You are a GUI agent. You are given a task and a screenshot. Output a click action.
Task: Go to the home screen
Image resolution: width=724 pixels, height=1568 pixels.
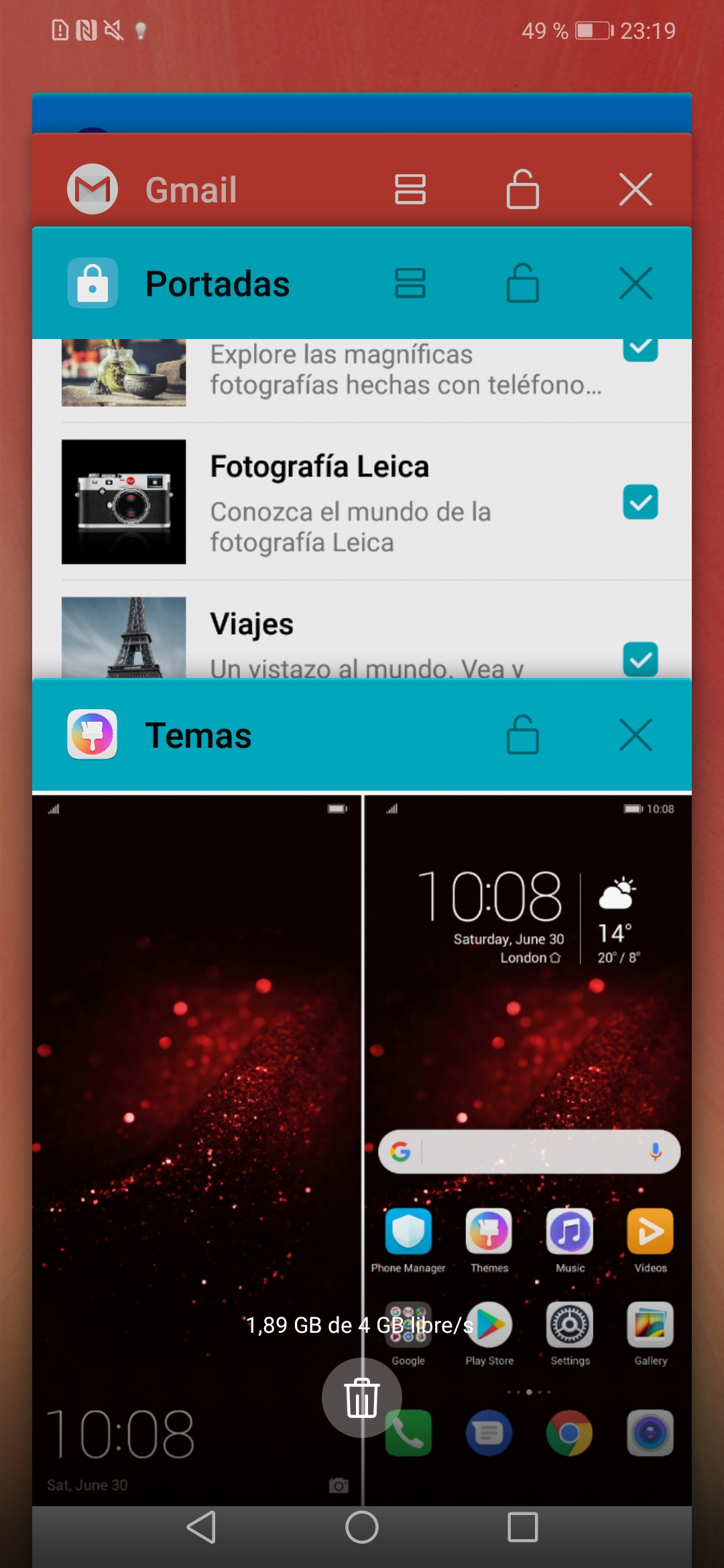pyautogui.click(x=362, y=1527)
